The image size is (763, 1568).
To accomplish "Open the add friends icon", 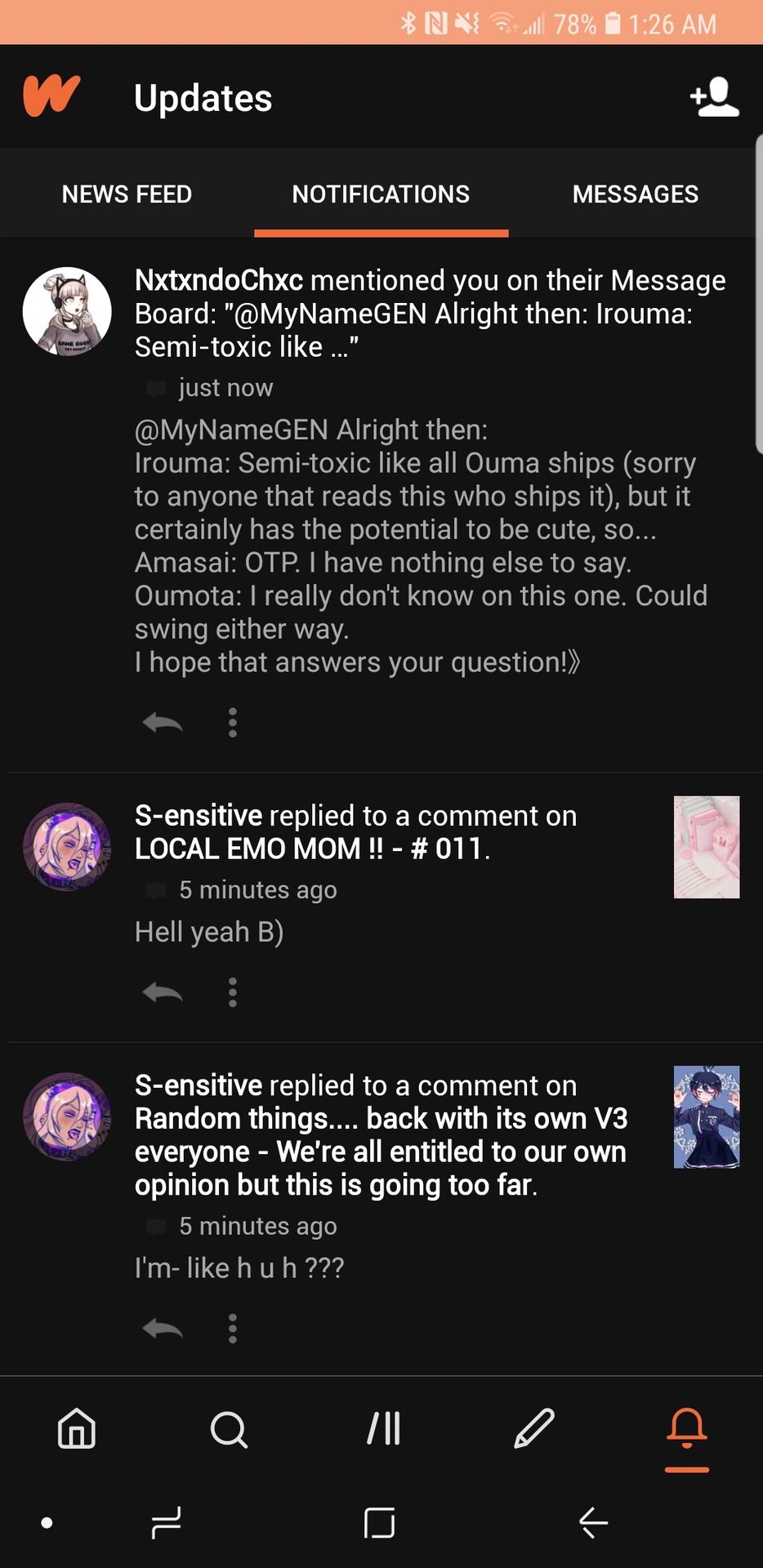I will coord(714,98).
